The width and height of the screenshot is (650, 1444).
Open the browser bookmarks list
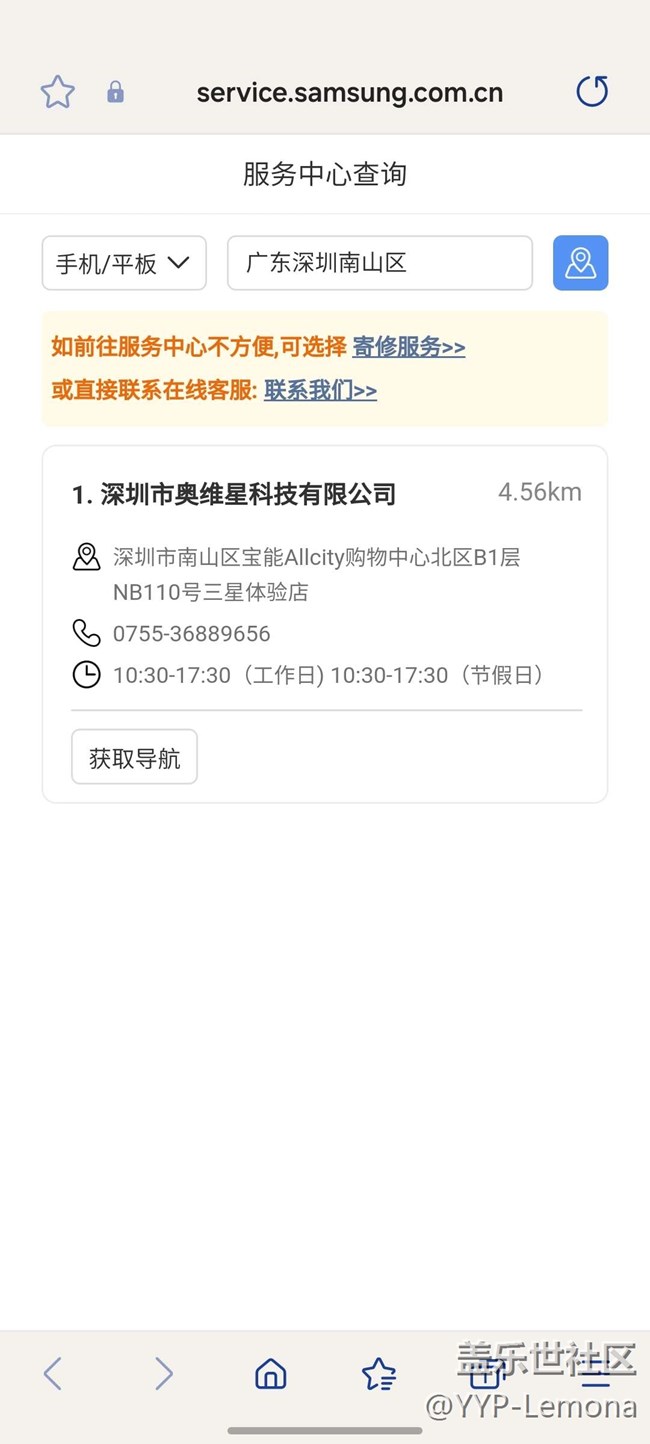[379, 1374]
